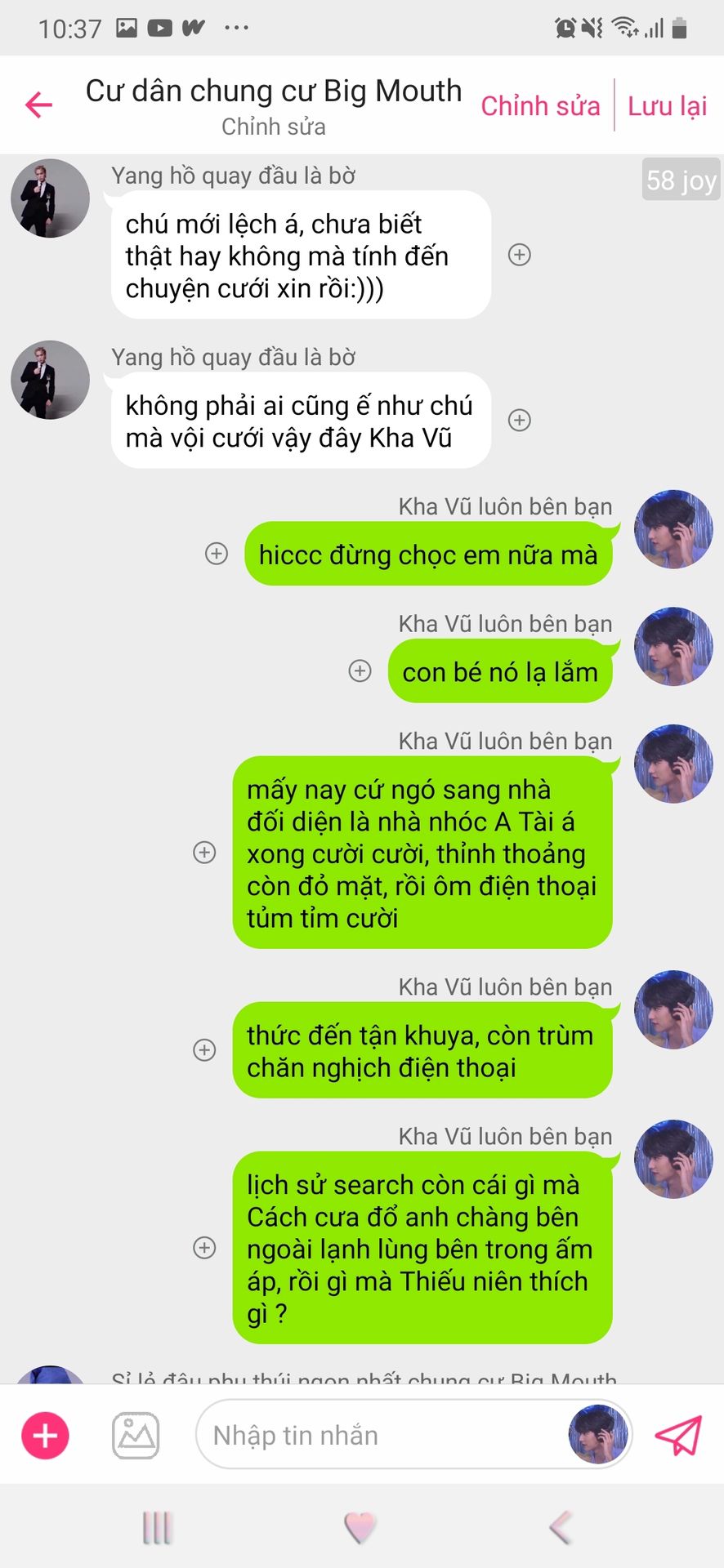Tap plus beside "chú mới lệch á" message
Image resolution: width=724 pixels, height=1568 pixels.
[520, 255]
